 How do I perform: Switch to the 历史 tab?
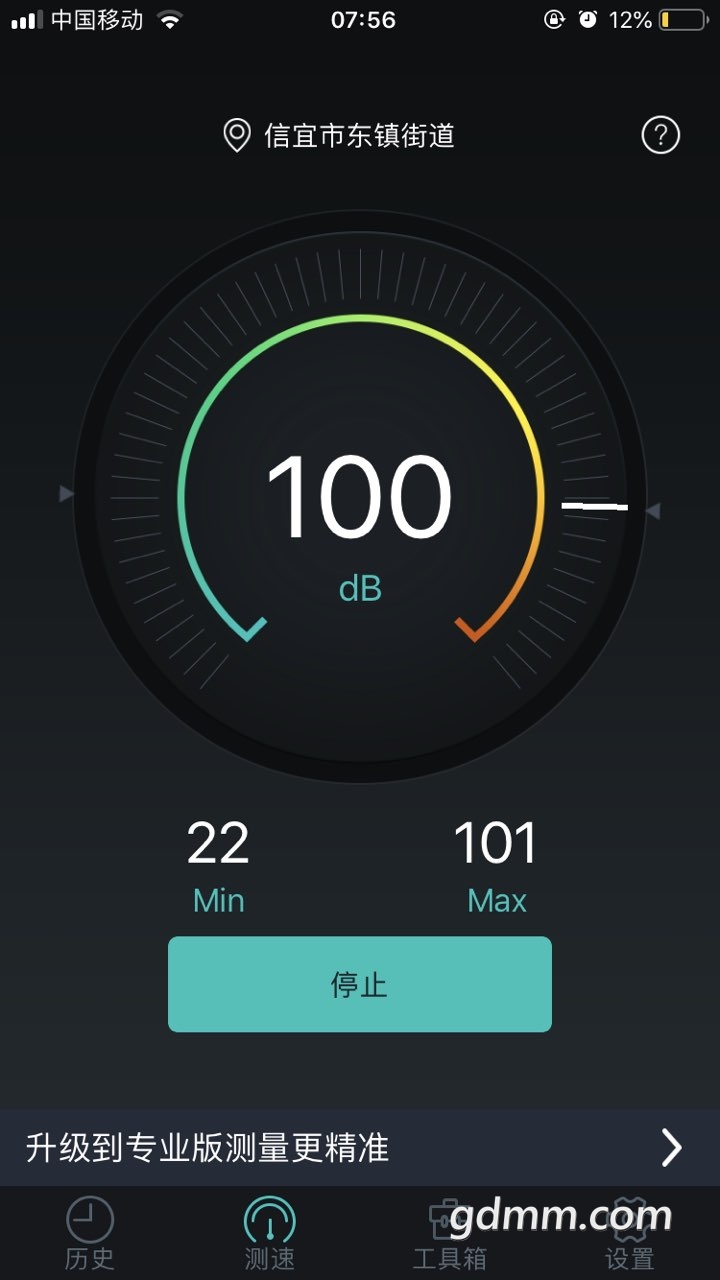(90, 1233)
